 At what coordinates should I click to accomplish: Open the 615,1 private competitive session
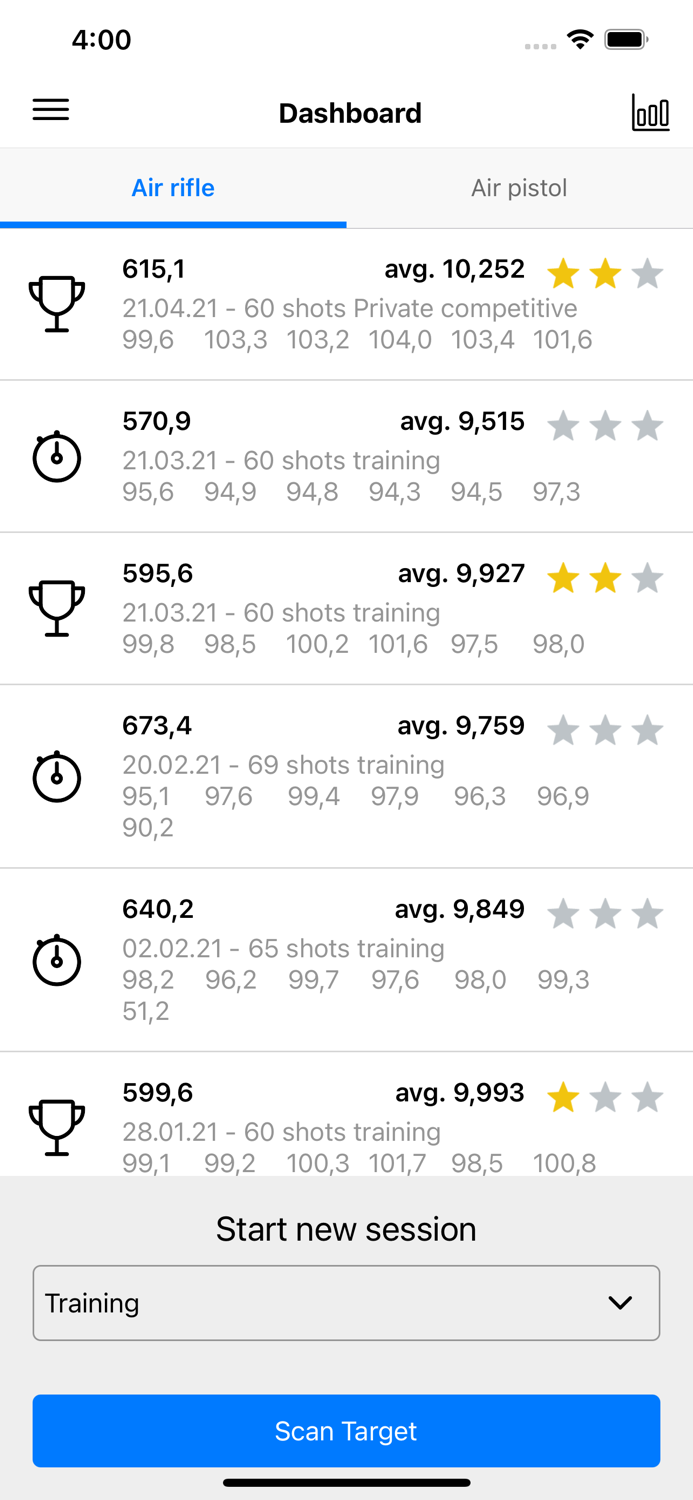pos(346,304)
